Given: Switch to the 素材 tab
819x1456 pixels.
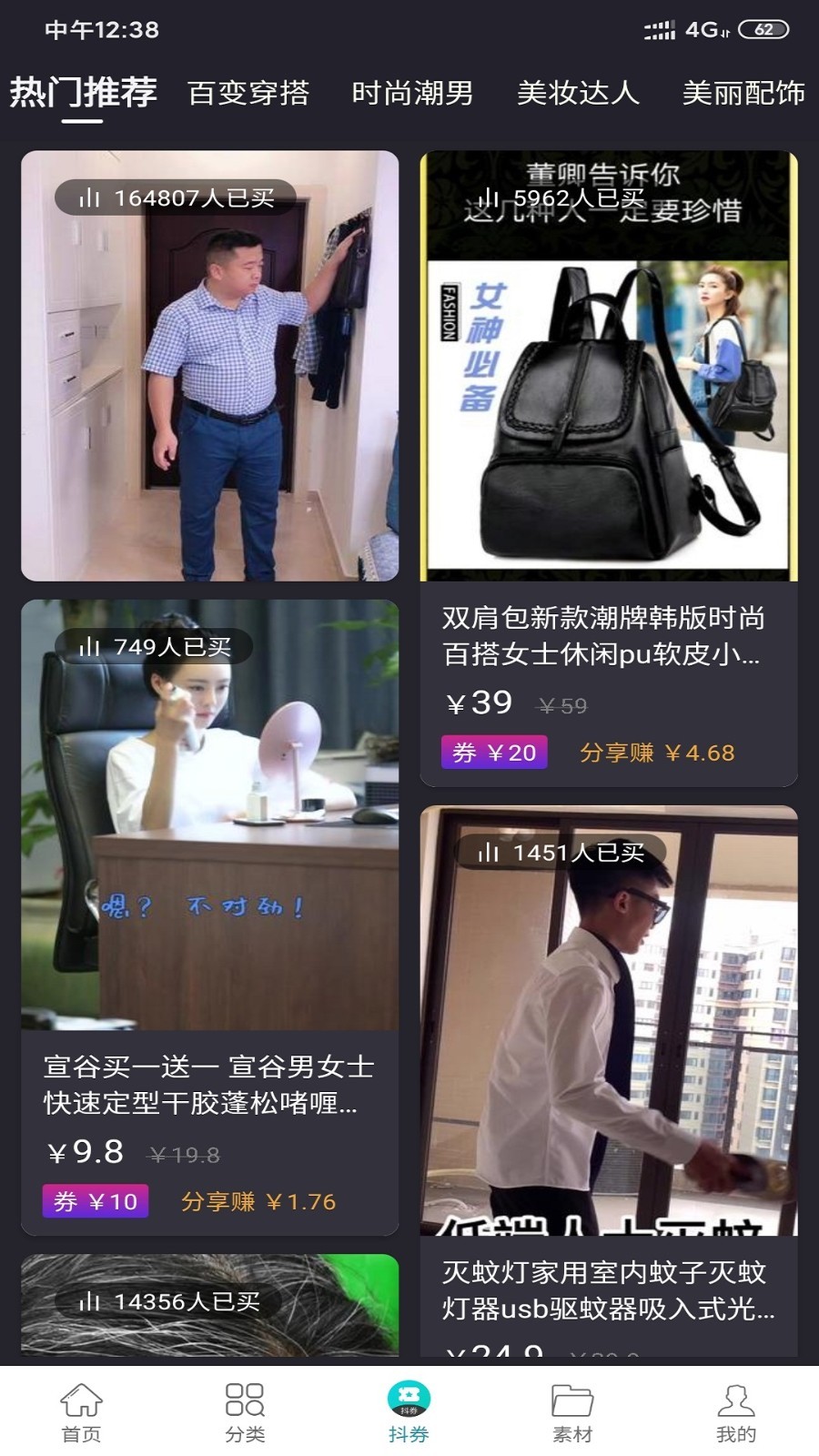Looking at the screenshot, I should point(572,1412).
